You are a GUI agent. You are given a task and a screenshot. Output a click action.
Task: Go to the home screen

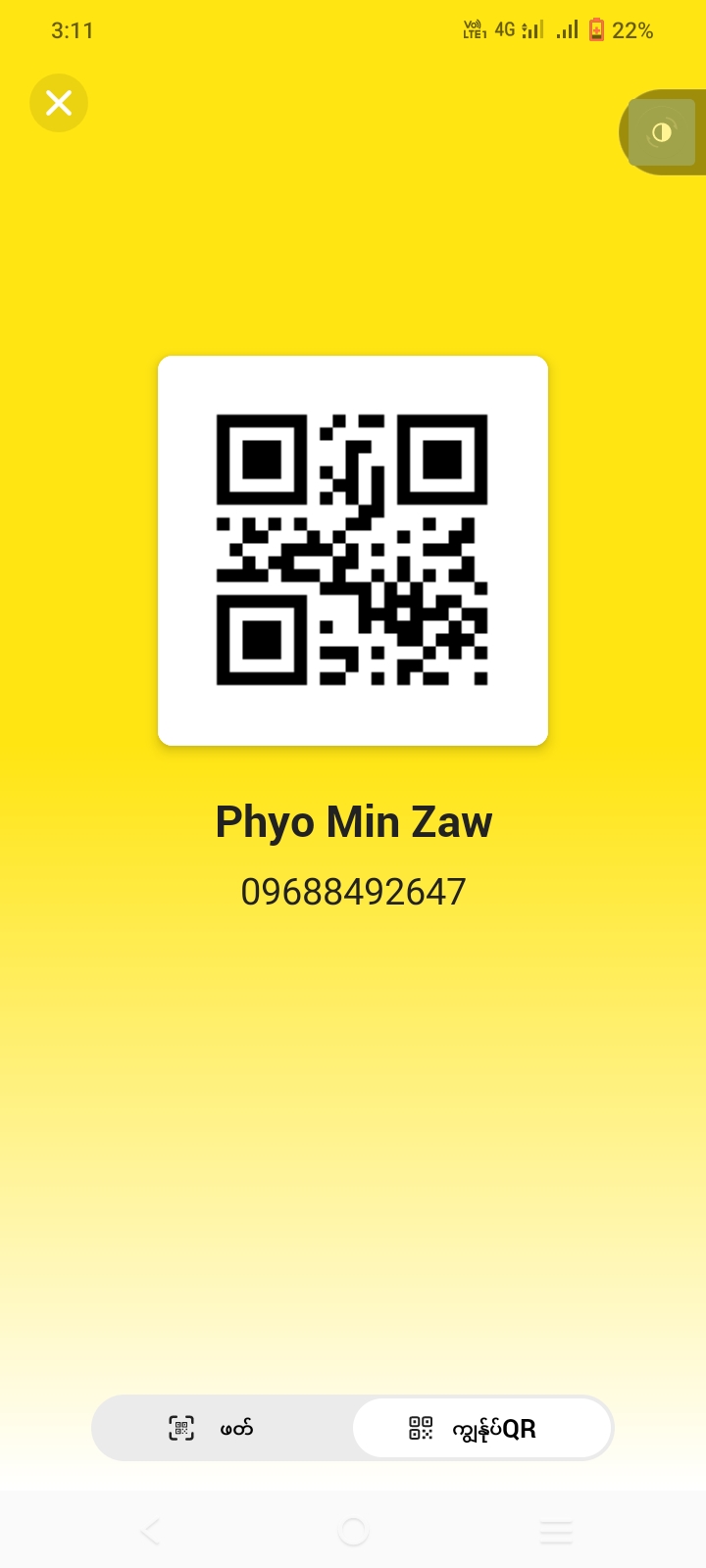click(x=353, y=1531)
